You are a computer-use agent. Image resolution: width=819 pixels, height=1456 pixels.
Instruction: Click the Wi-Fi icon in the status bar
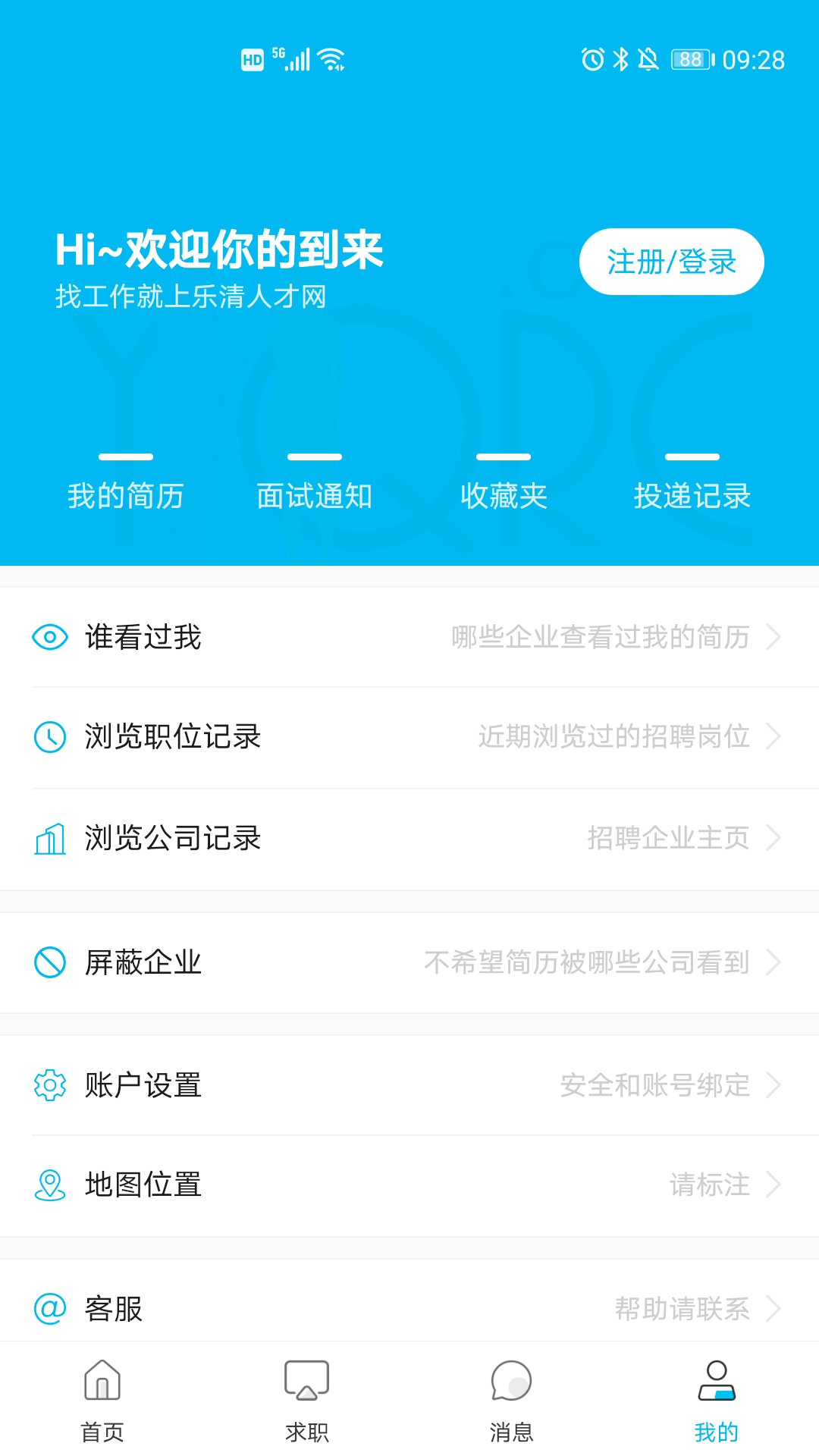pyautogui.click(x=330, y=58)
